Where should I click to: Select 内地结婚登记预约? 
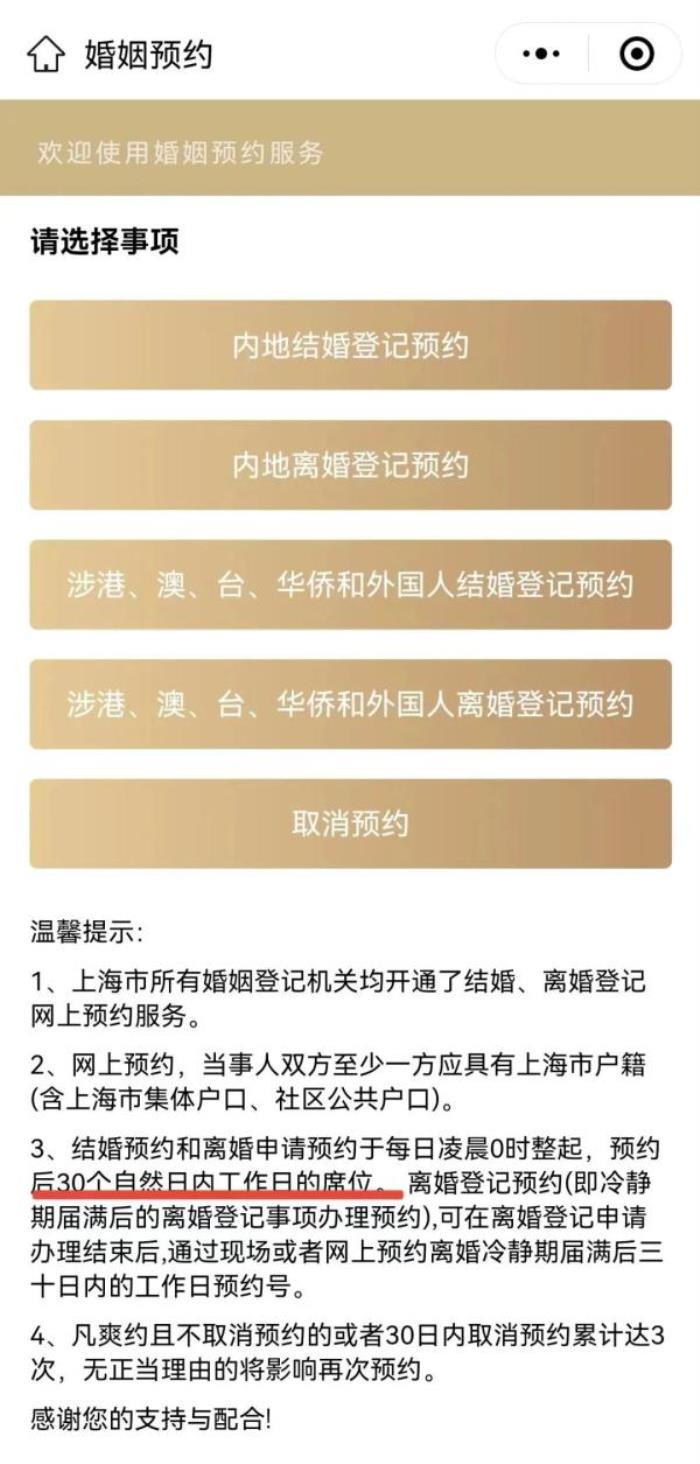click(350, 345)
